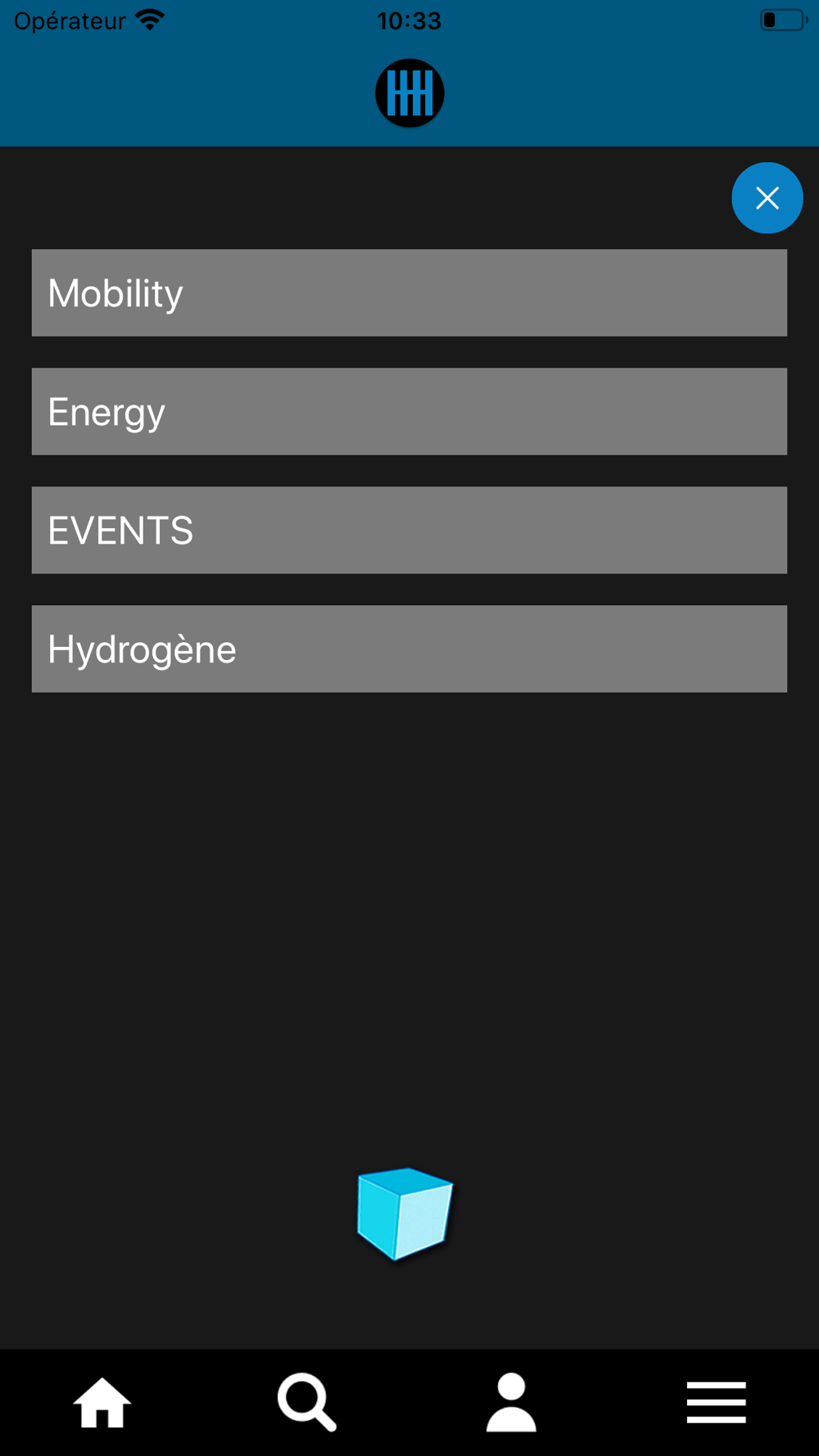Image resolution: width=819 pixels, height=1456 pixels.
Task: Open the EVENTS section
Action: click(409, 531)
